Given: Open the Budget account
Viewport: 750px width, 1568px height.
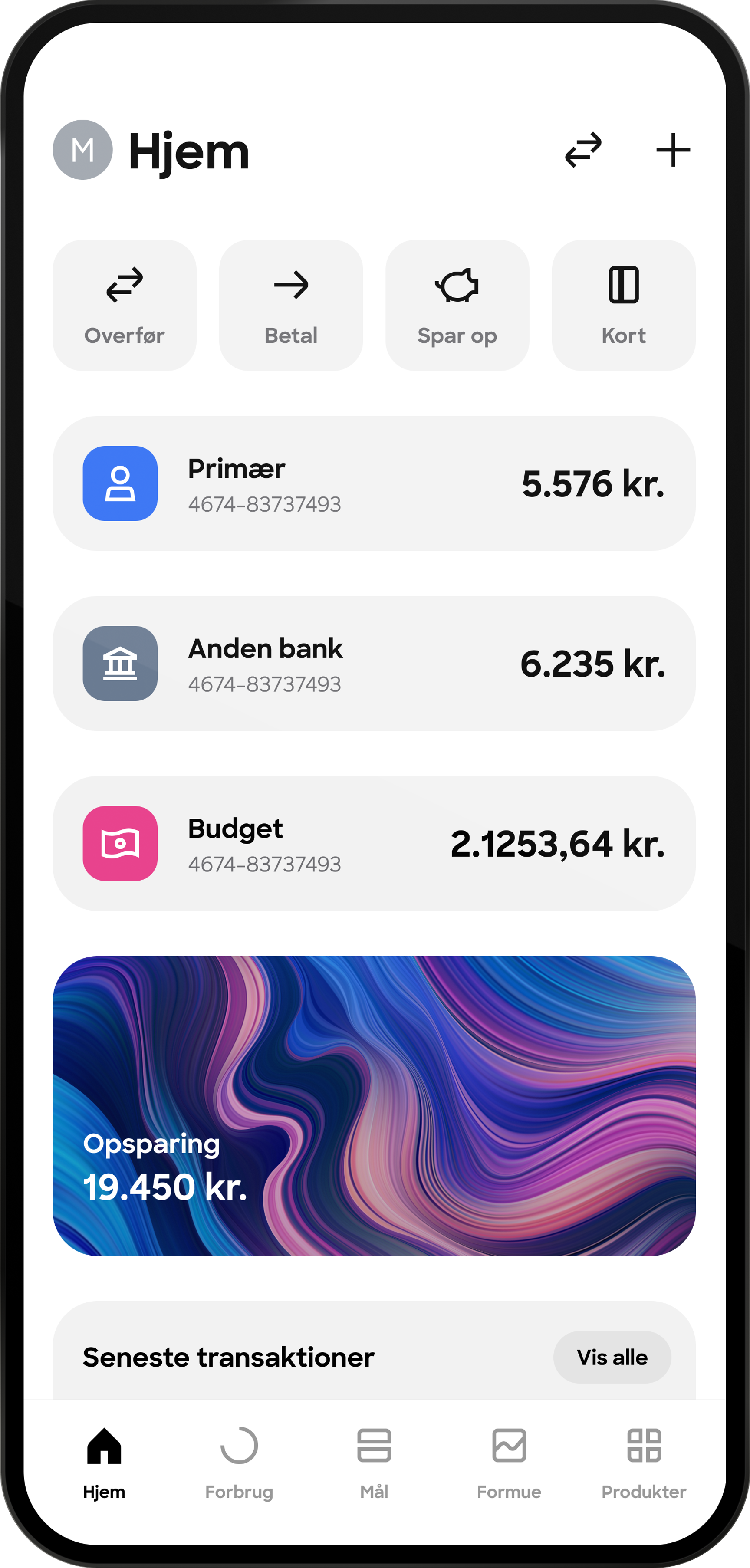Looking at the screenshot, I should (x=374, y=843).
